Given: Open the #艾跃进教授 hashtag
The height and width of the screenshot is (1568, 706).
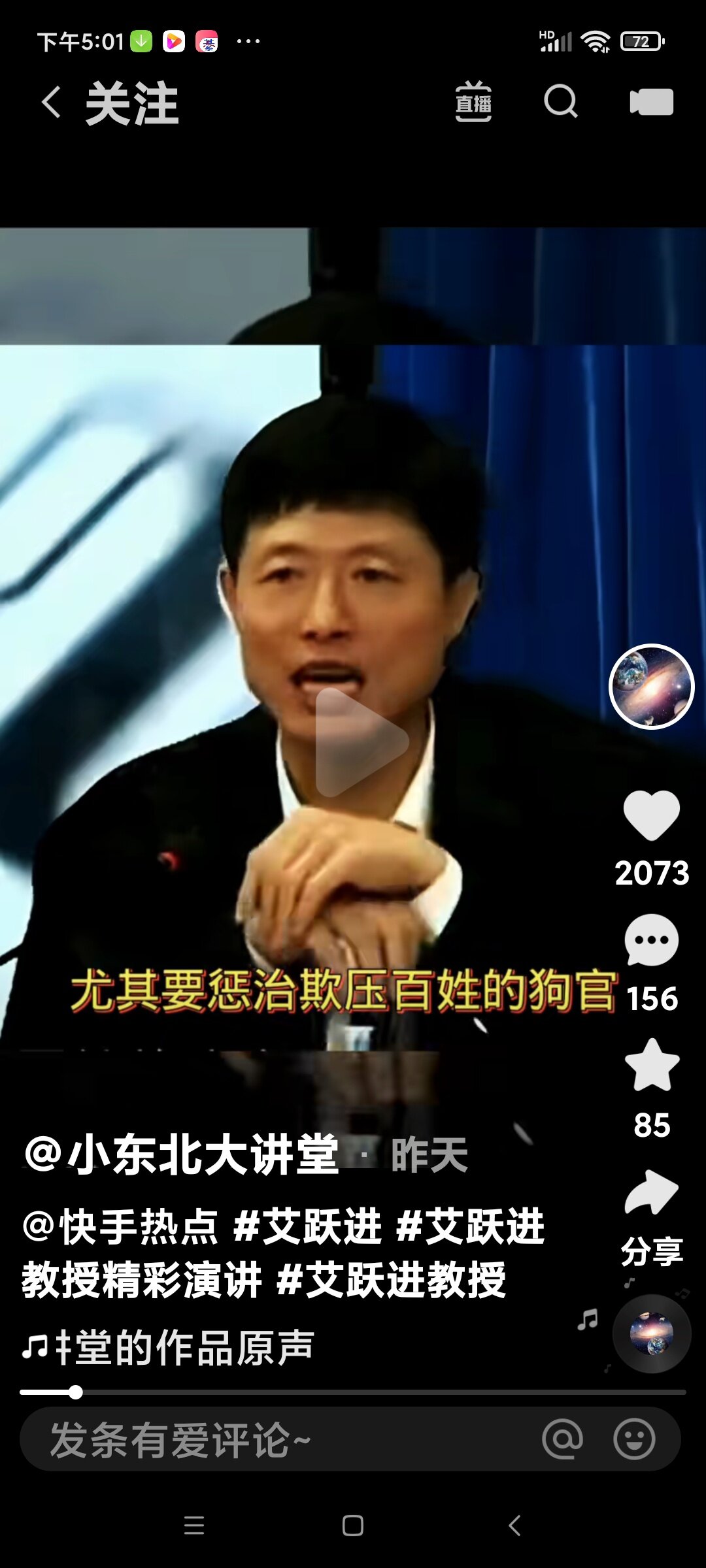Looking at the screenshot, I should click(391, 1280).
